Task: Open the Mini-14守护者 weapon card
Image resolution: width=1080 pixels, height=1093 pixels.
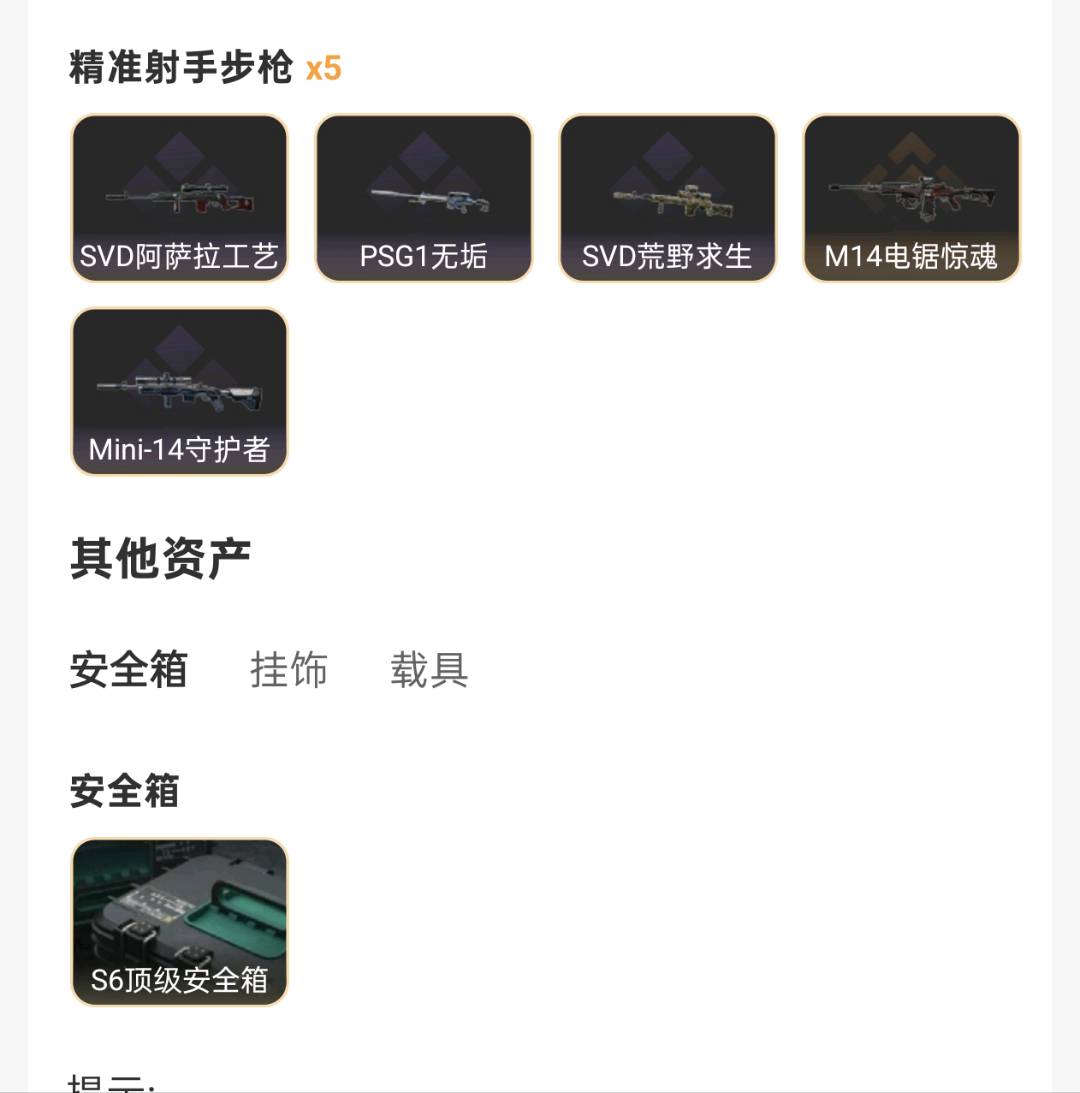Action: click(x=178, y=390)
